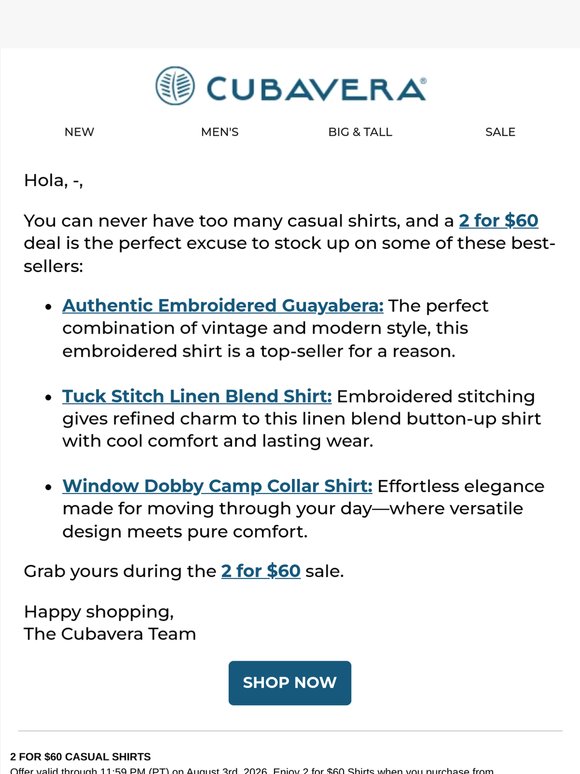View the Authentic Embroidered Guayabera shirt
The width and height of the screenshot is (580, 774).
pos(223,306)
